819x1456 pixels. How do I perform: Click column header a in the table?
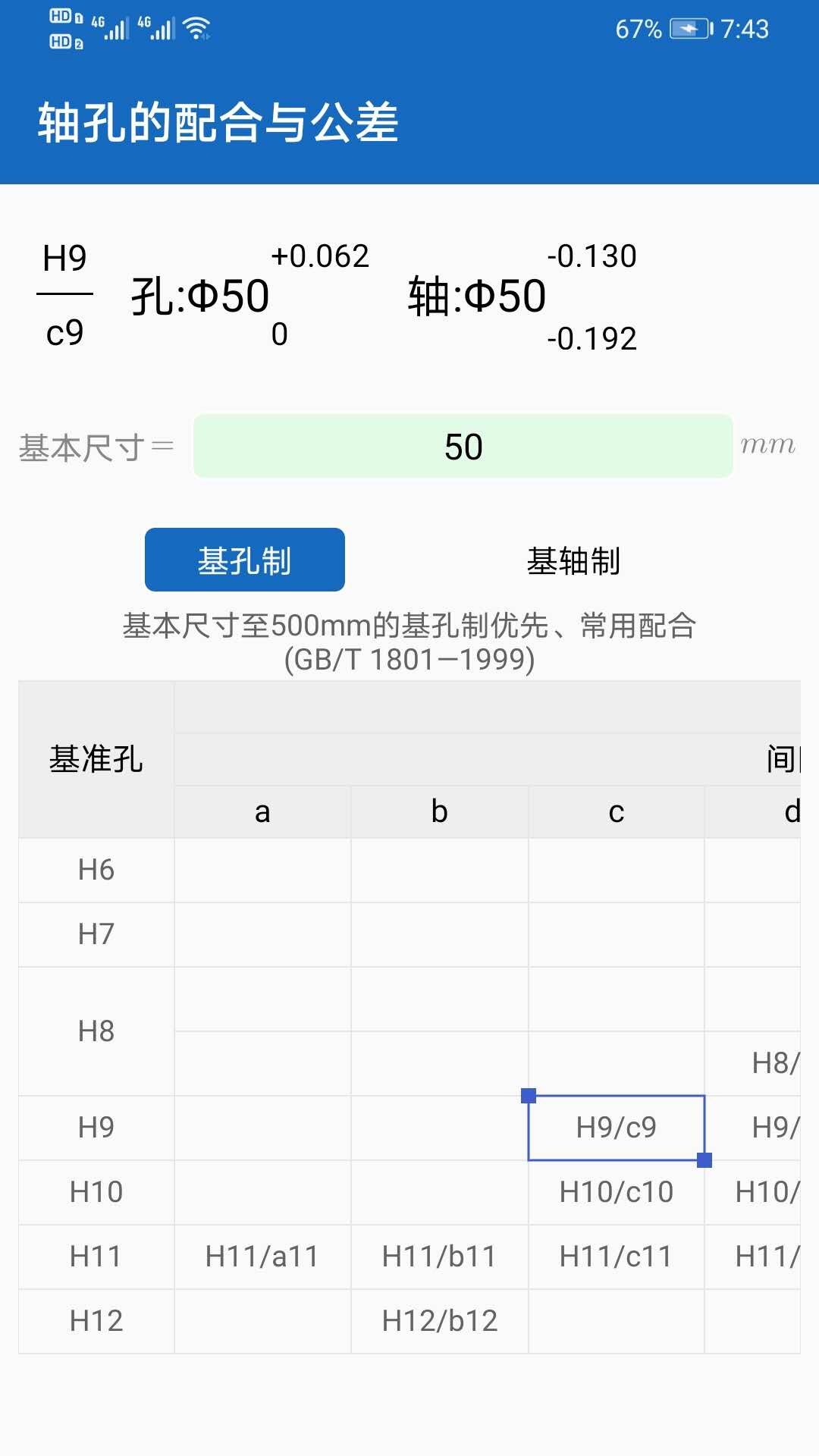click(x=262, y=811)
